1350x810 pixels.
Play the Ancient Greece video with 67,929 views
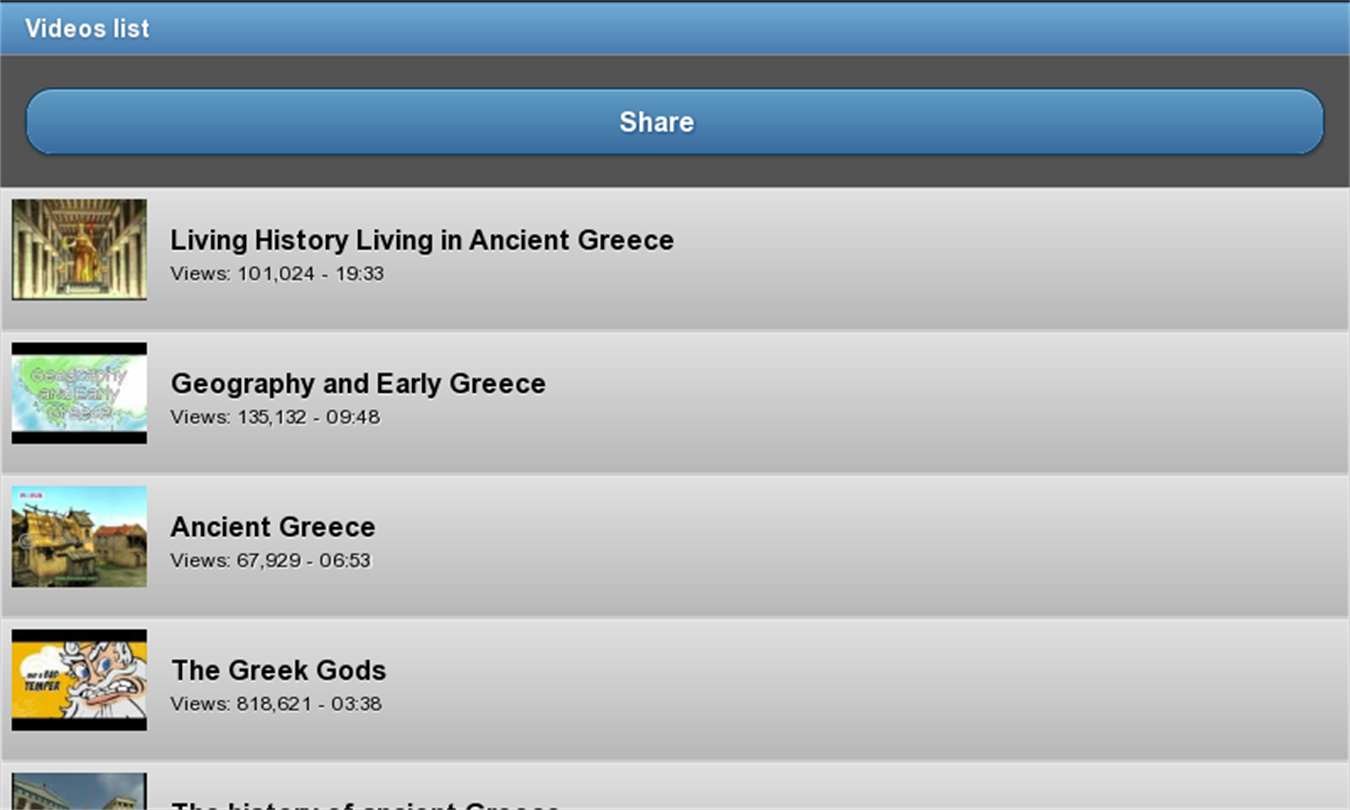[675, 546]
